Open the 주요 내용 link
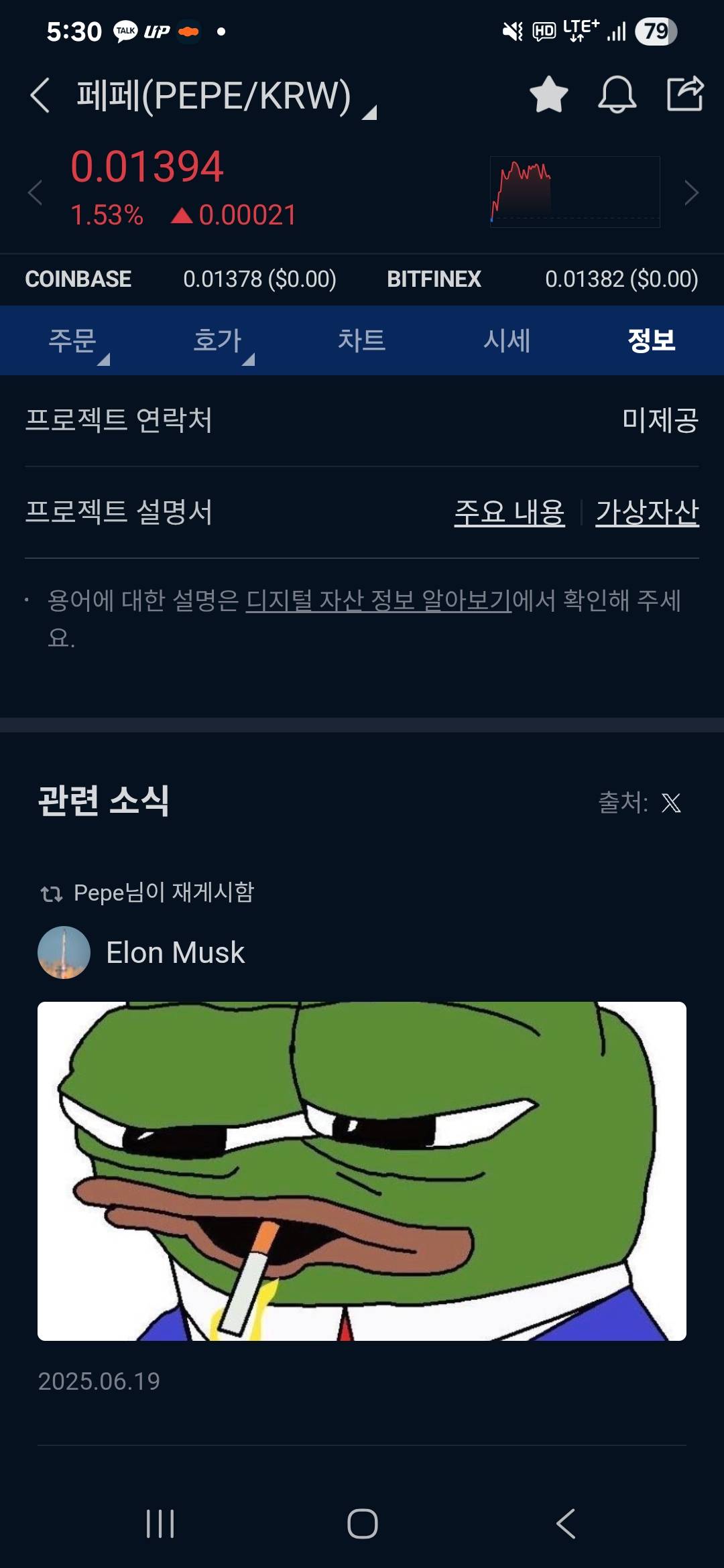Screen dimensions: 724x1568 pos(509,513)
